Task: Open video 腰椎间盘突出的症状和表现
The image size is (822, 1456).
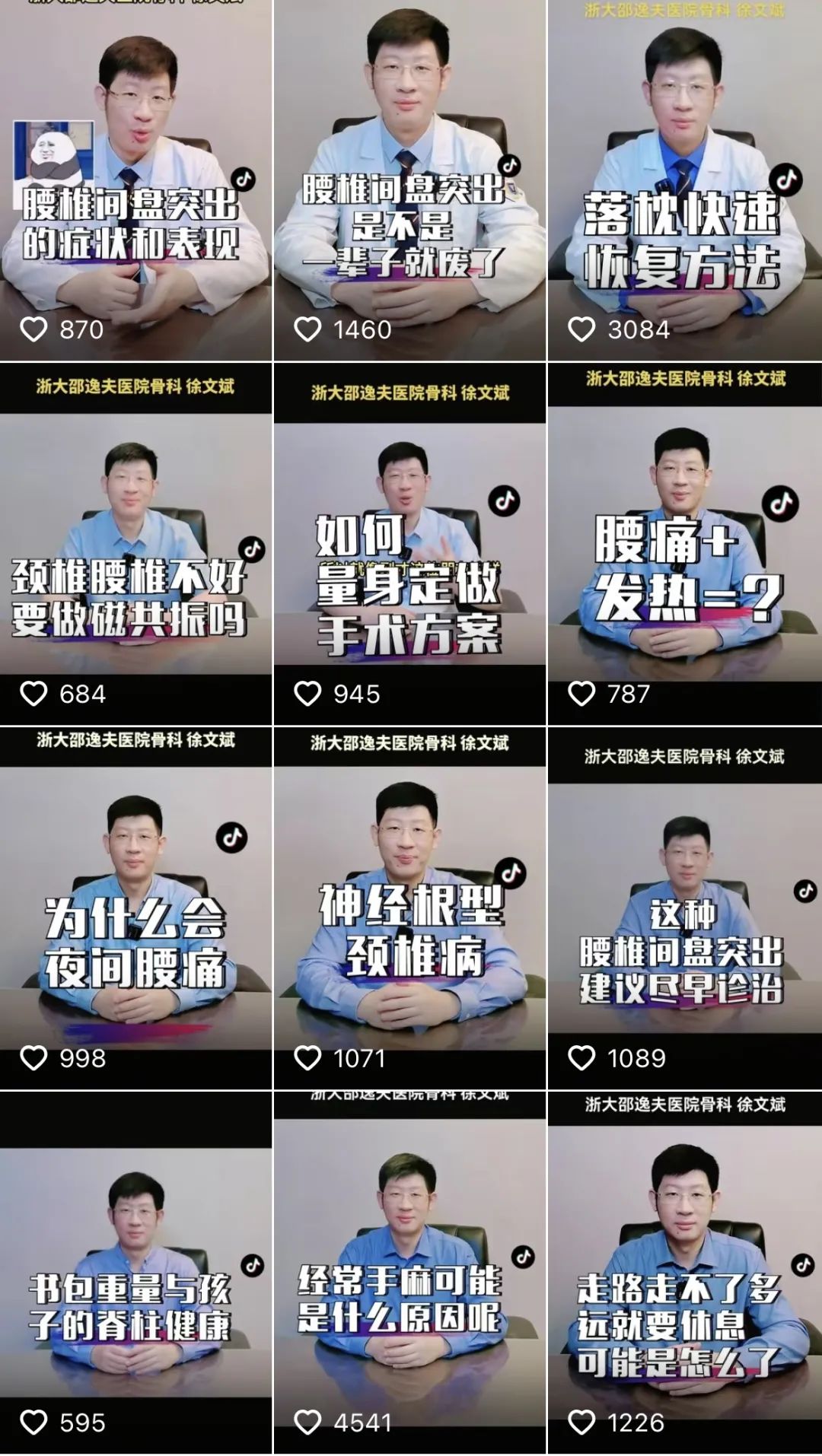Action: pos(135,180)
